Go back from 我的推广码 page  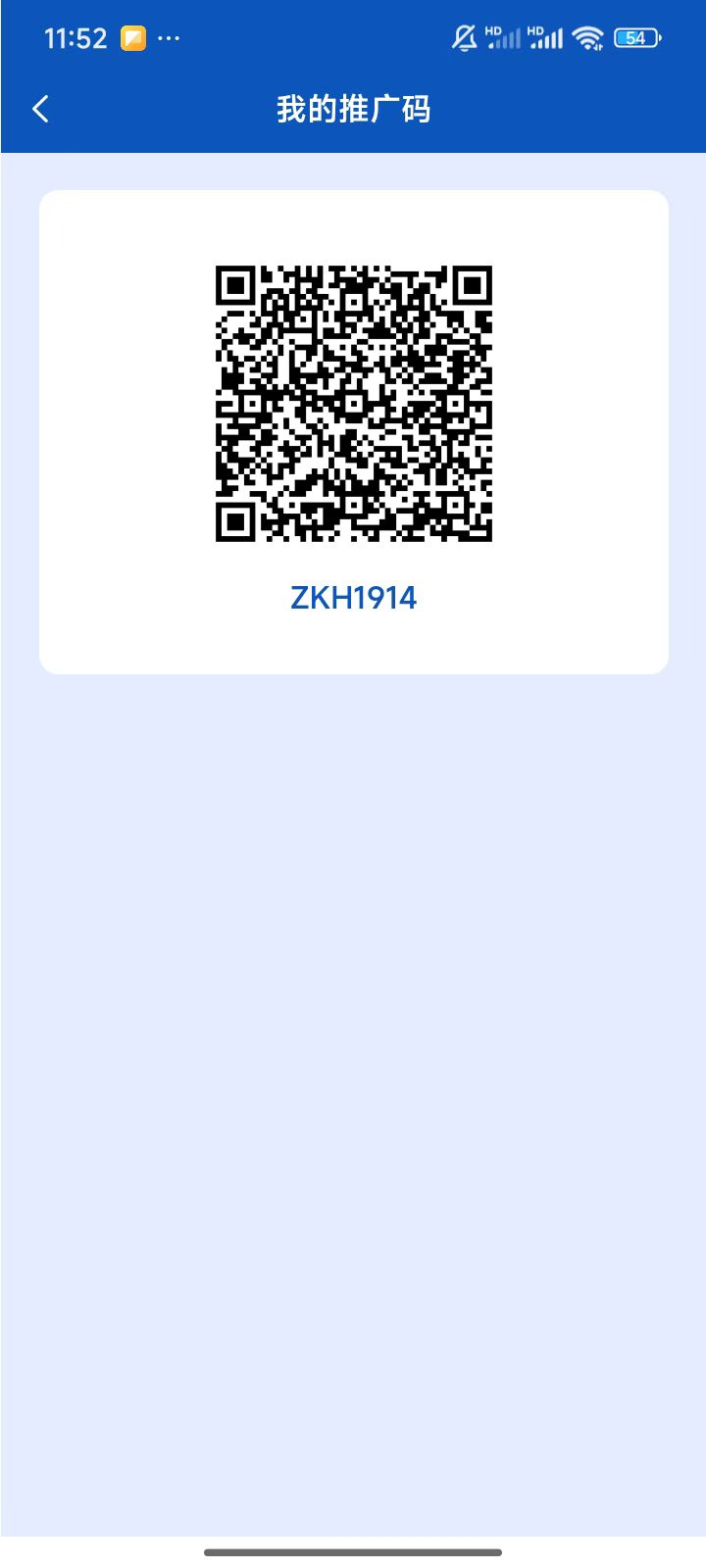40,109
